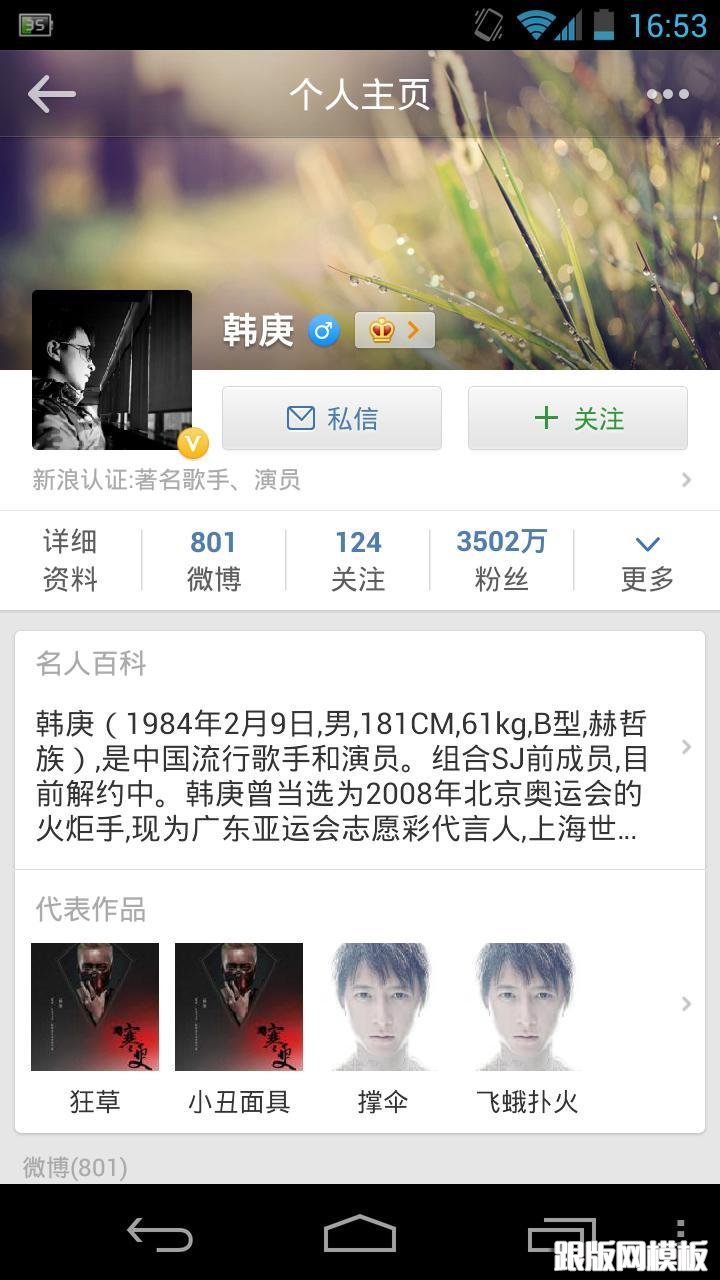Send a private message via 私信
Screen dimensions: 720x1280
[331, 418]
